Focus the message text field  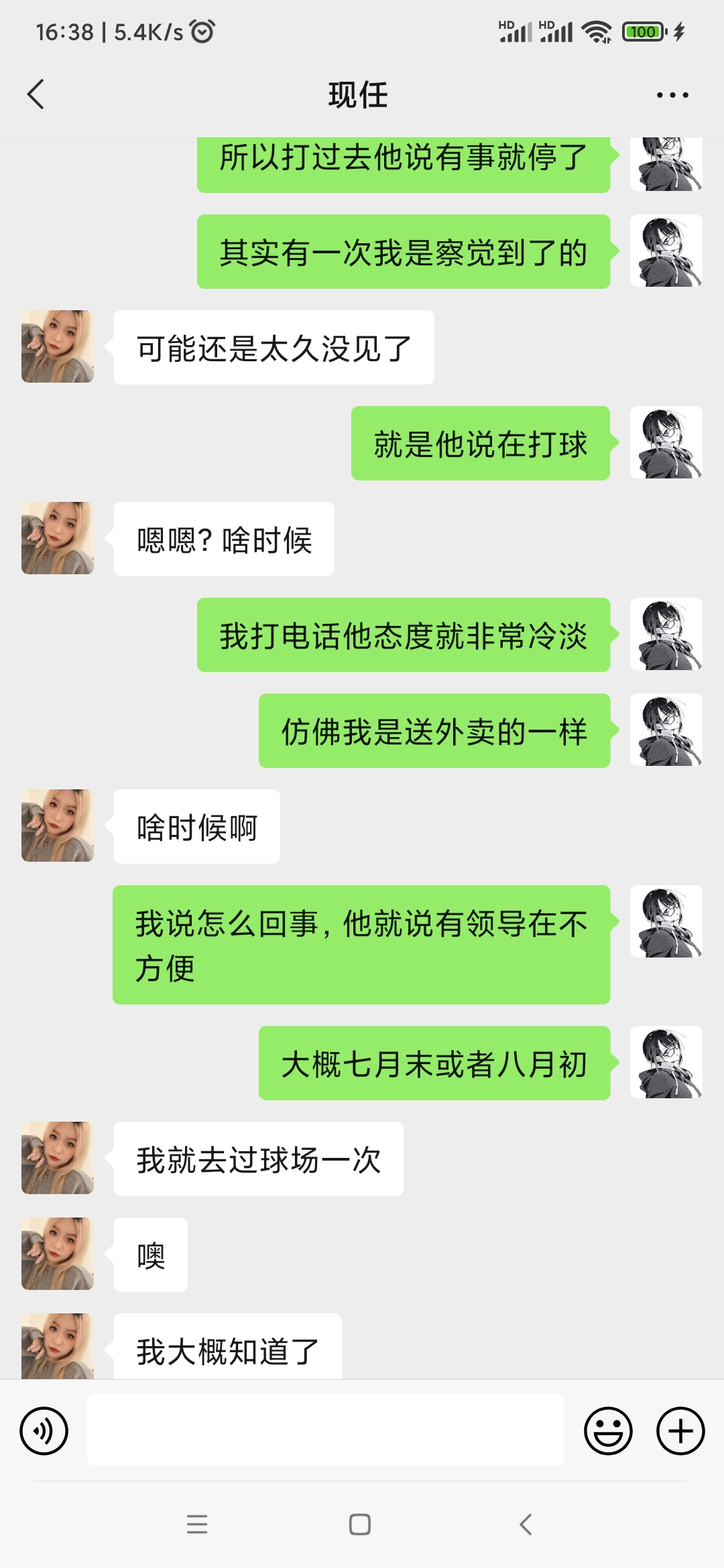325,1430
